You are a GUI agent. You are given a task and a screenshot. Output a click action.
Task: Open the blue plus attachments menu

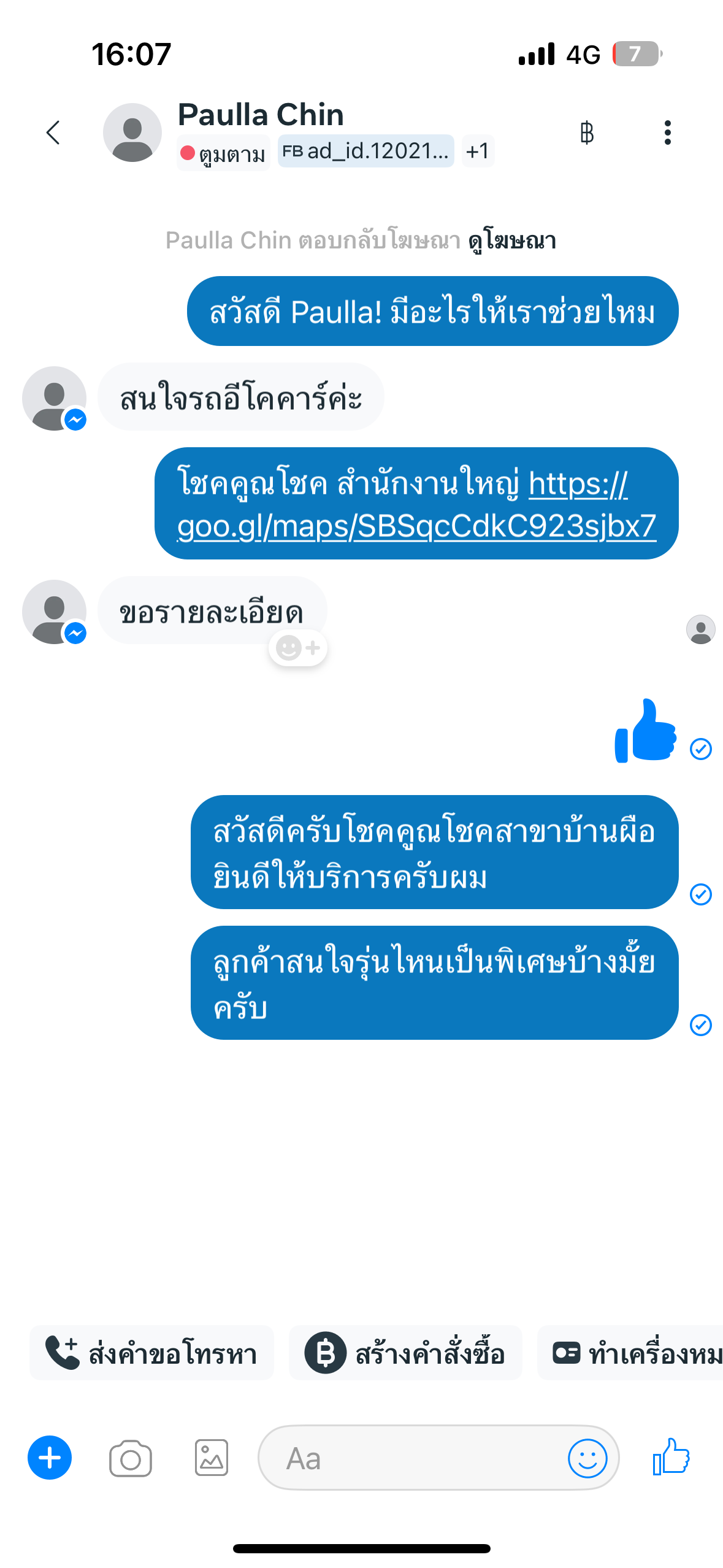click(x=50, y=1458)
